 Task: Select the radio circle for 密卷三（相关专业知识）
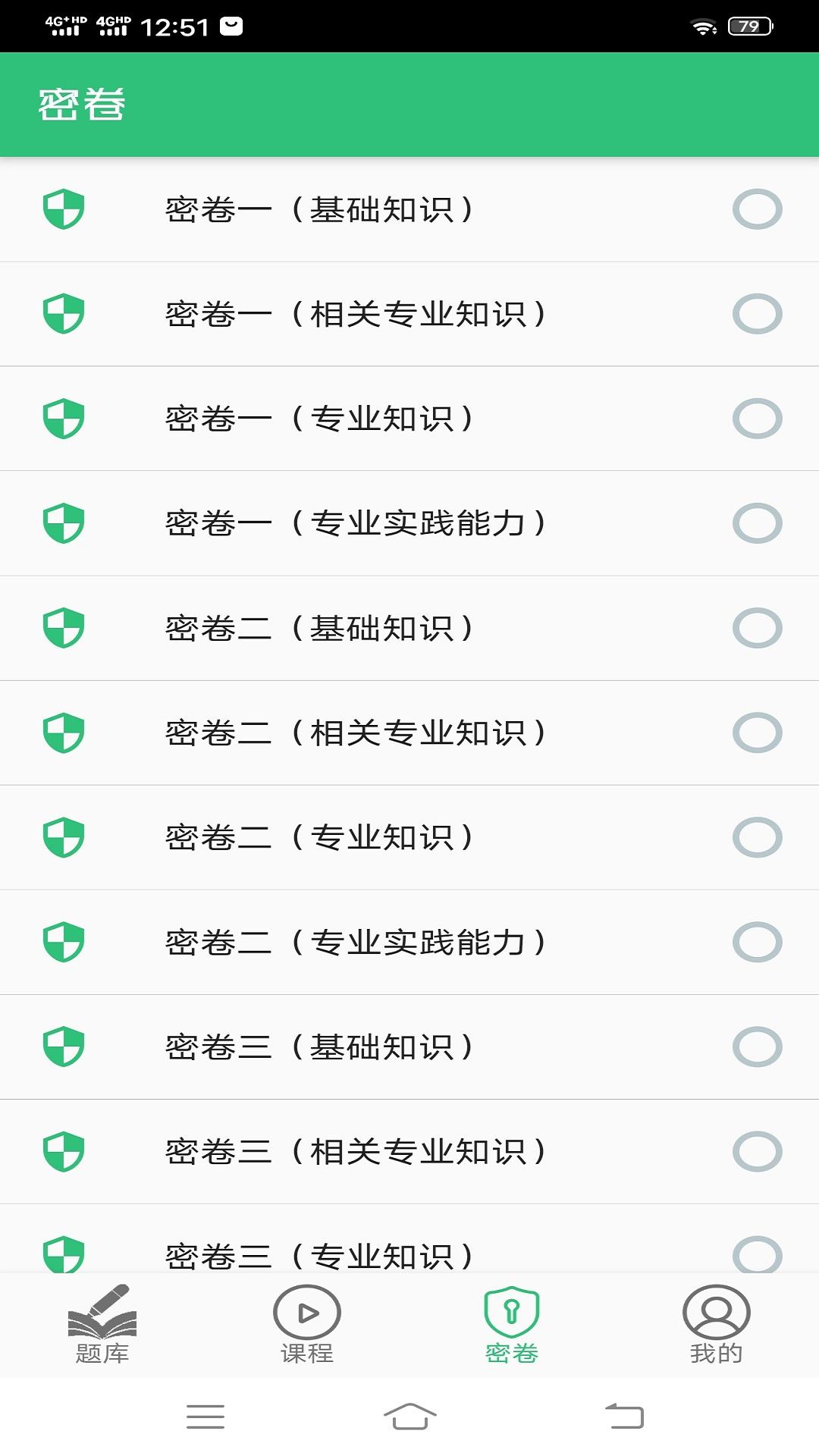coord(758,1150)
